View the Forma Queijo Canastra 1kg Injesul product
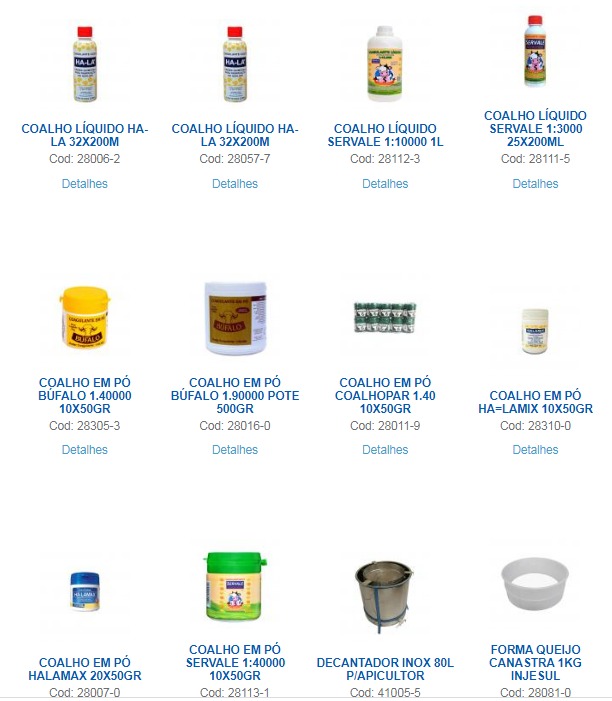 click(535, 662)
